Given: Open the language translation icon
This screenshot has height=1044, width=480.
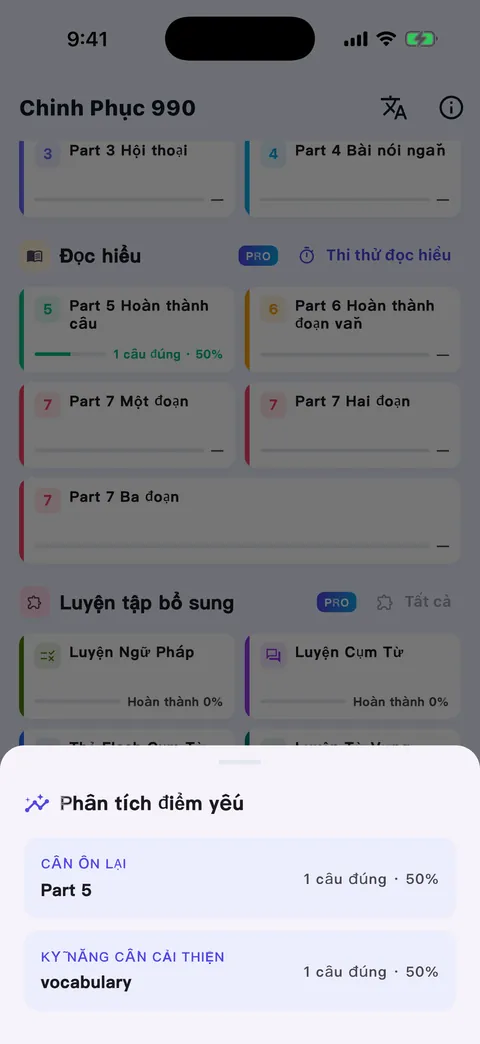Looking at the screenshot, I should pos(393,108).
